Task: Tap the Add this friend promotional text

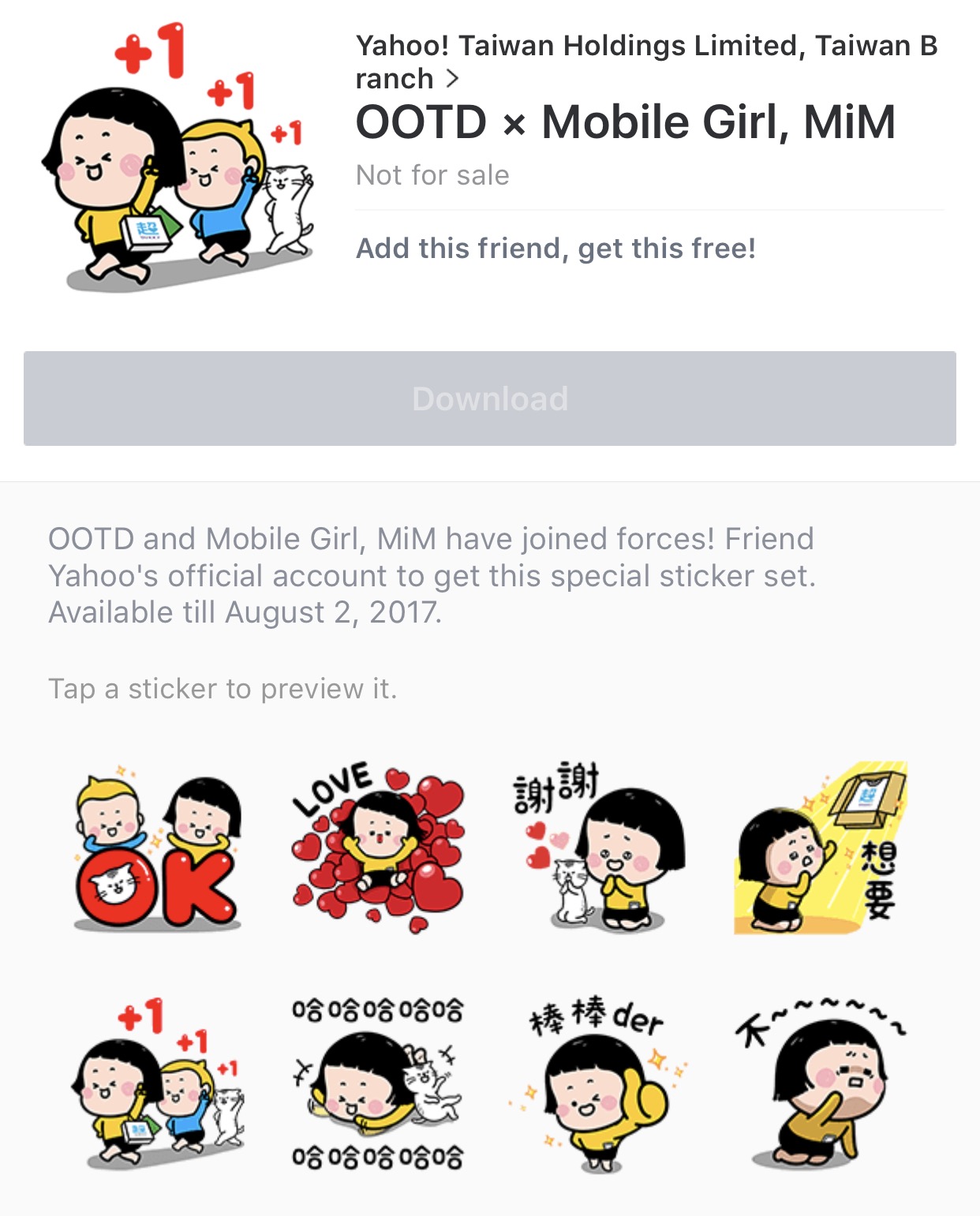Action: click(x=555, y=249)
